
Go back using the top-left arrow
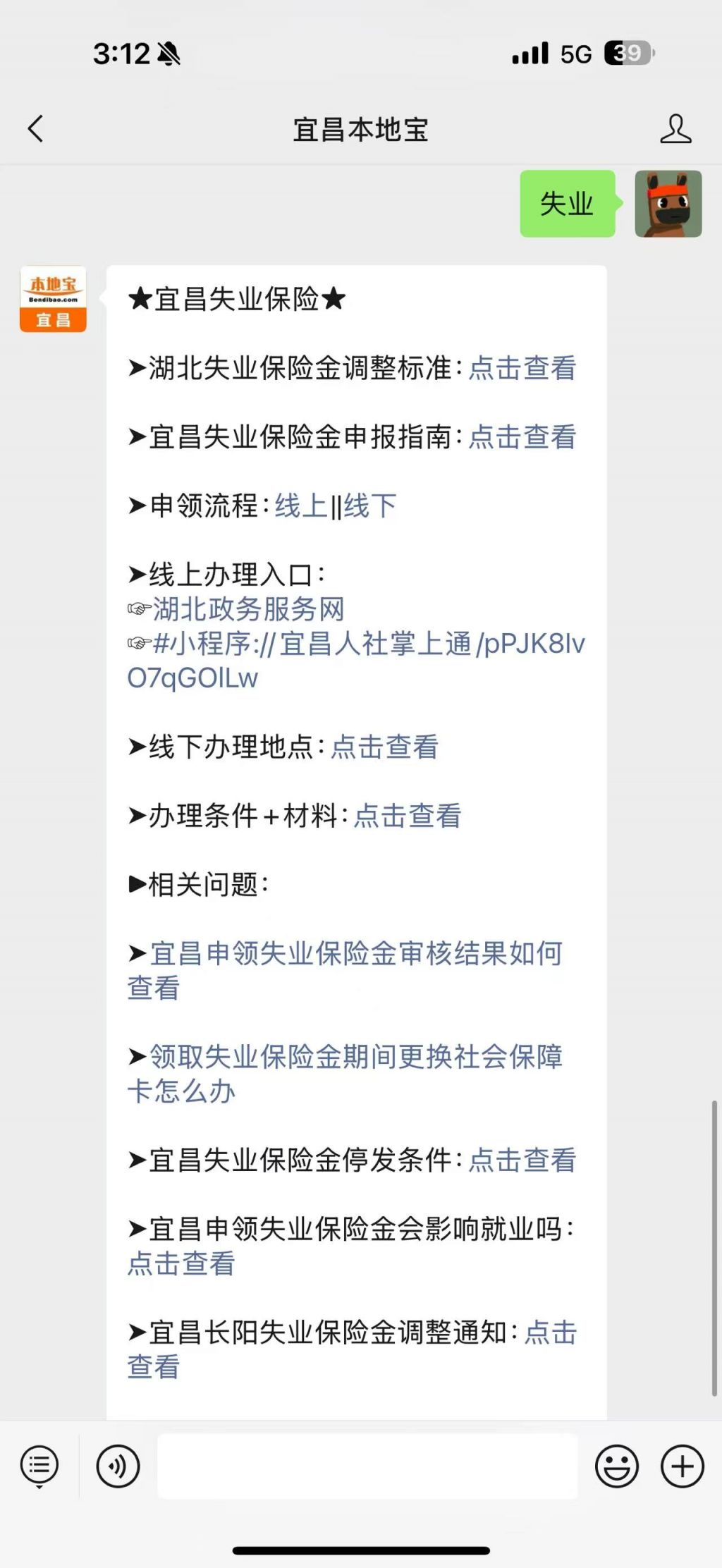[x=35, y=129]
